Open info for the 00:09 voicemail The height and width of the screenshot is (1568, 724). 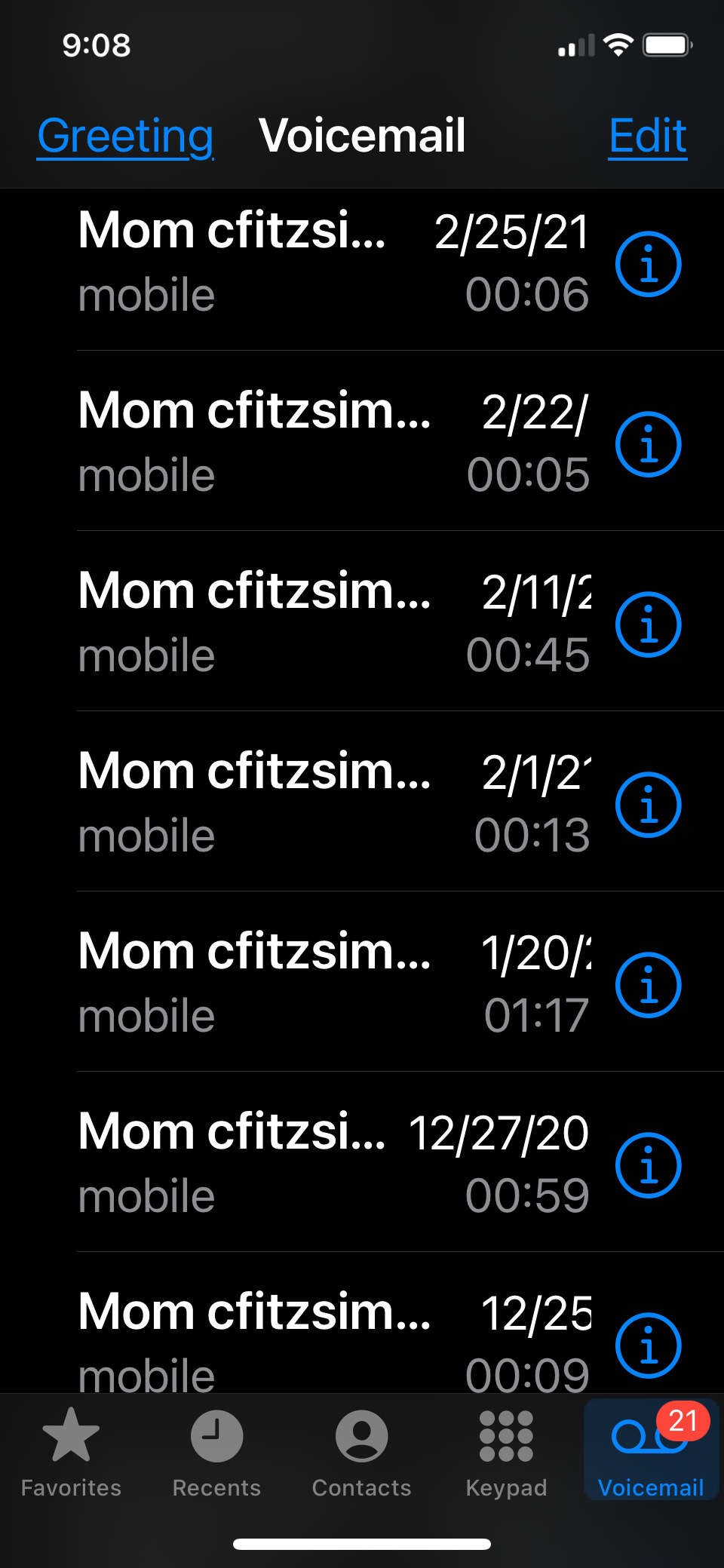649,1346
